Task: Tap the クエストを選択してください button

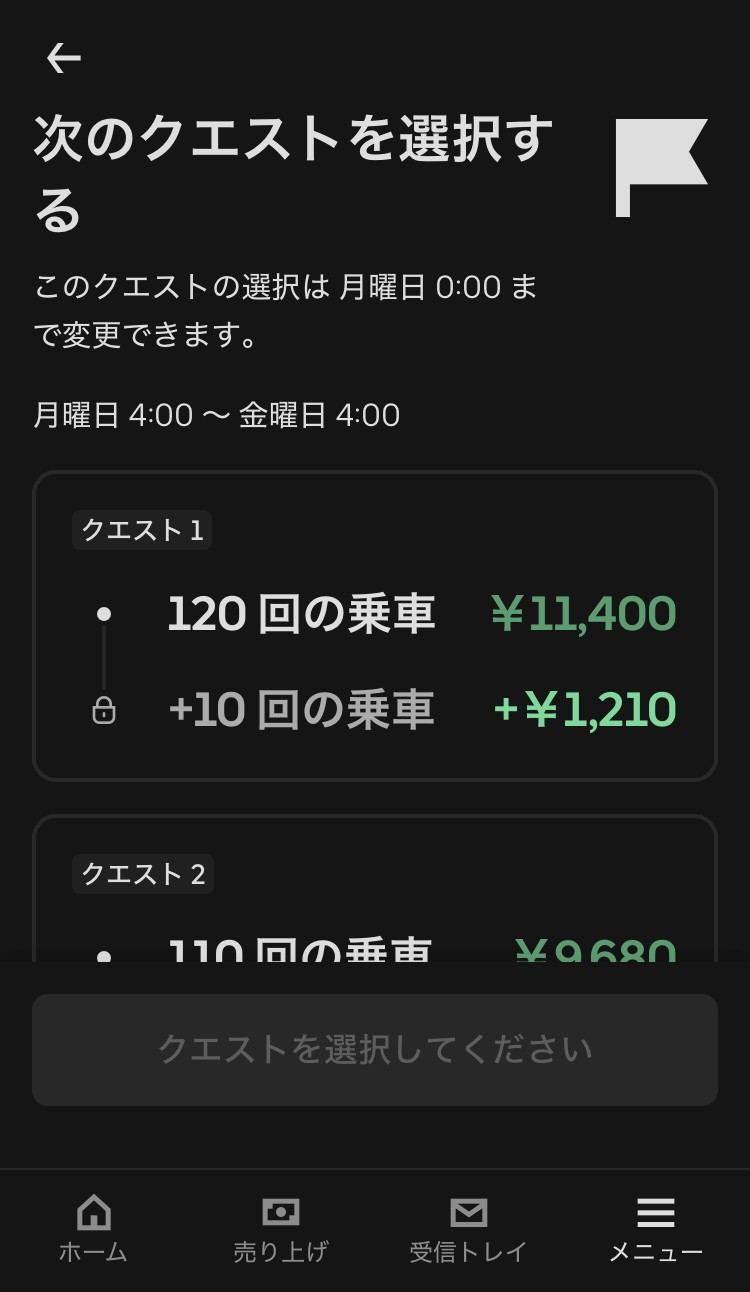Action: coord(375,1050)
